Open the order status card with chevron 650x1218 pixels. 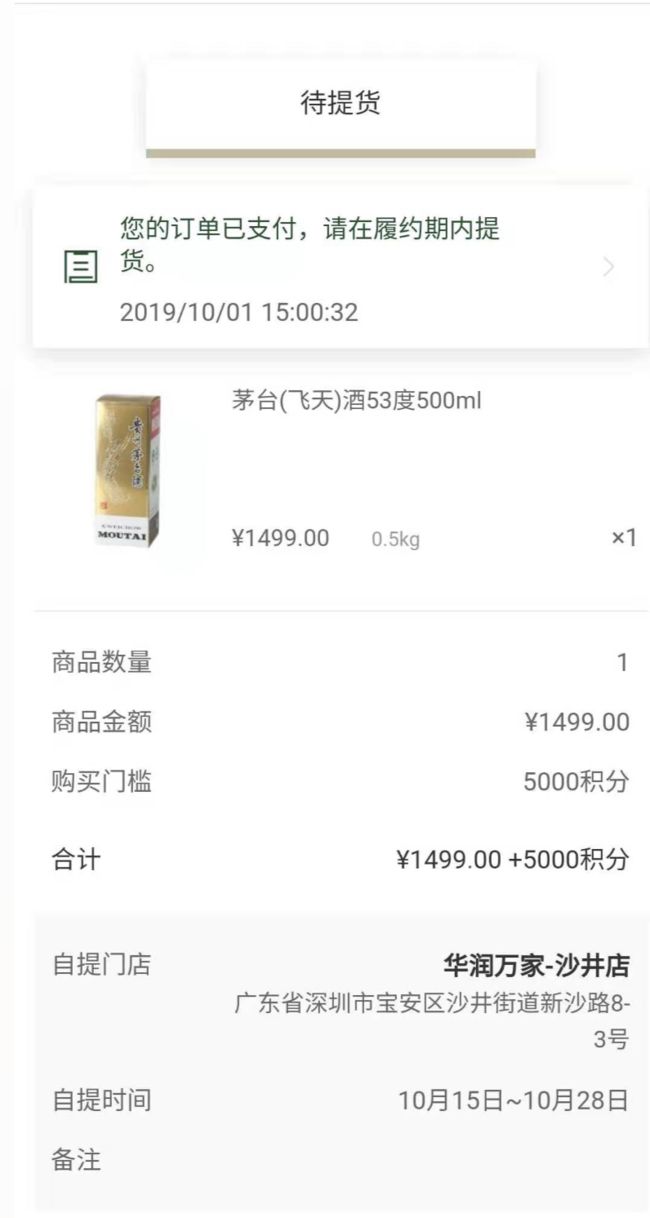341,267
